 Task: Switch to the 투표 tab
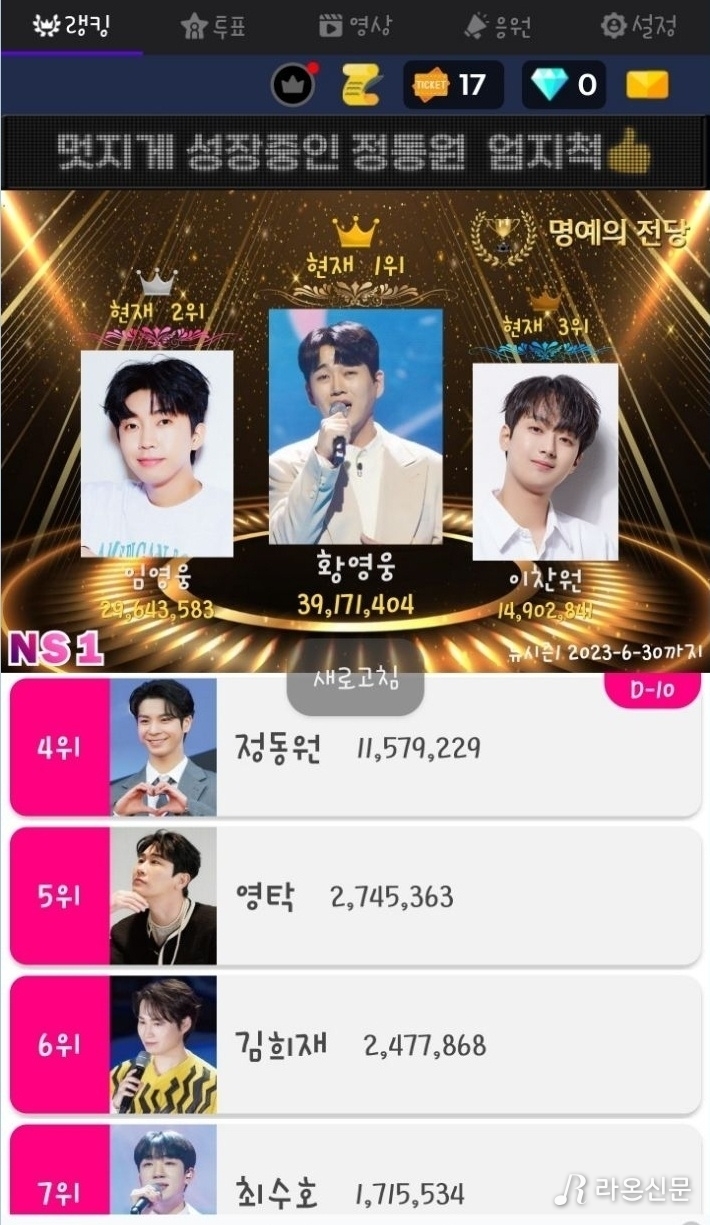[x=213, y=26]
